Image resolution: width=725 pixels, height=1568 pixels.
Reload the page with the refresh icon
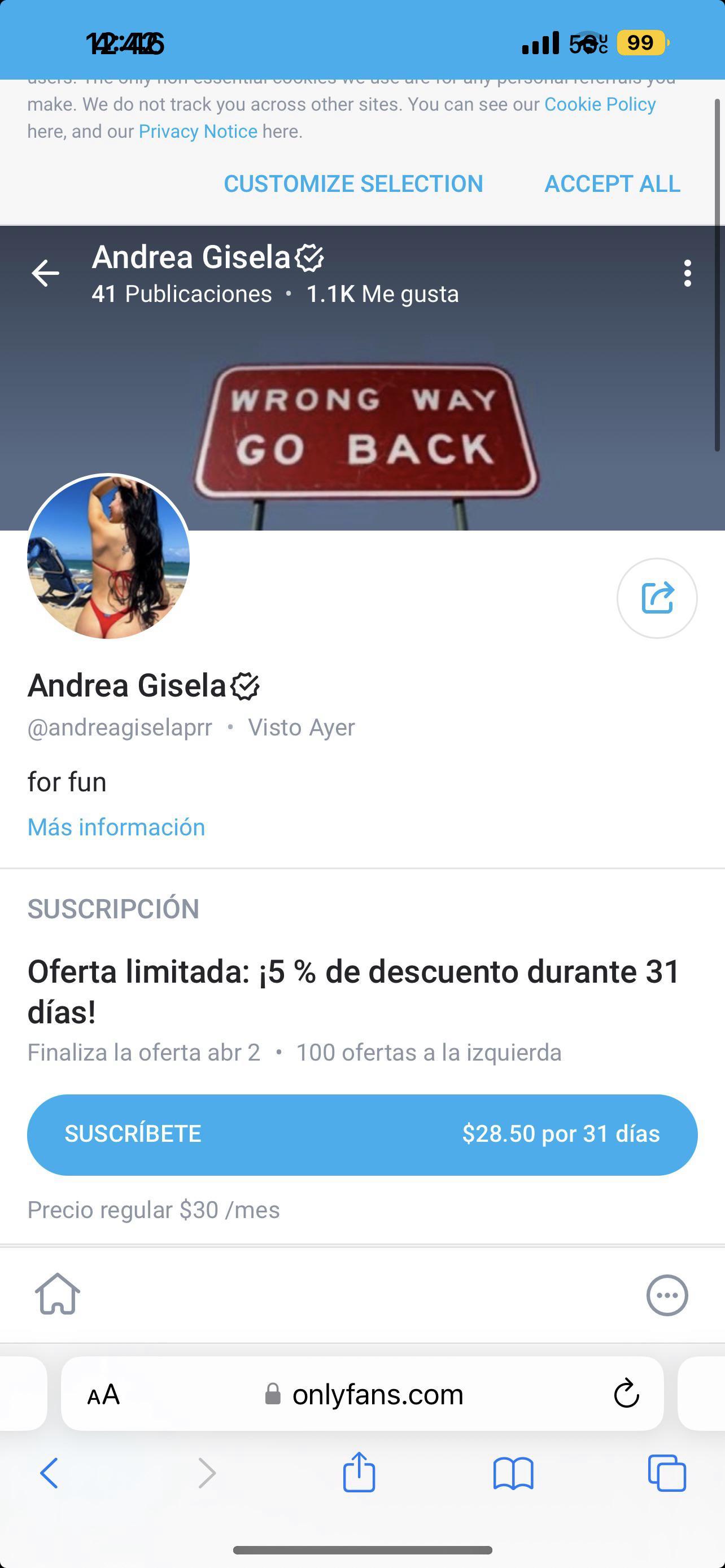626,1395
